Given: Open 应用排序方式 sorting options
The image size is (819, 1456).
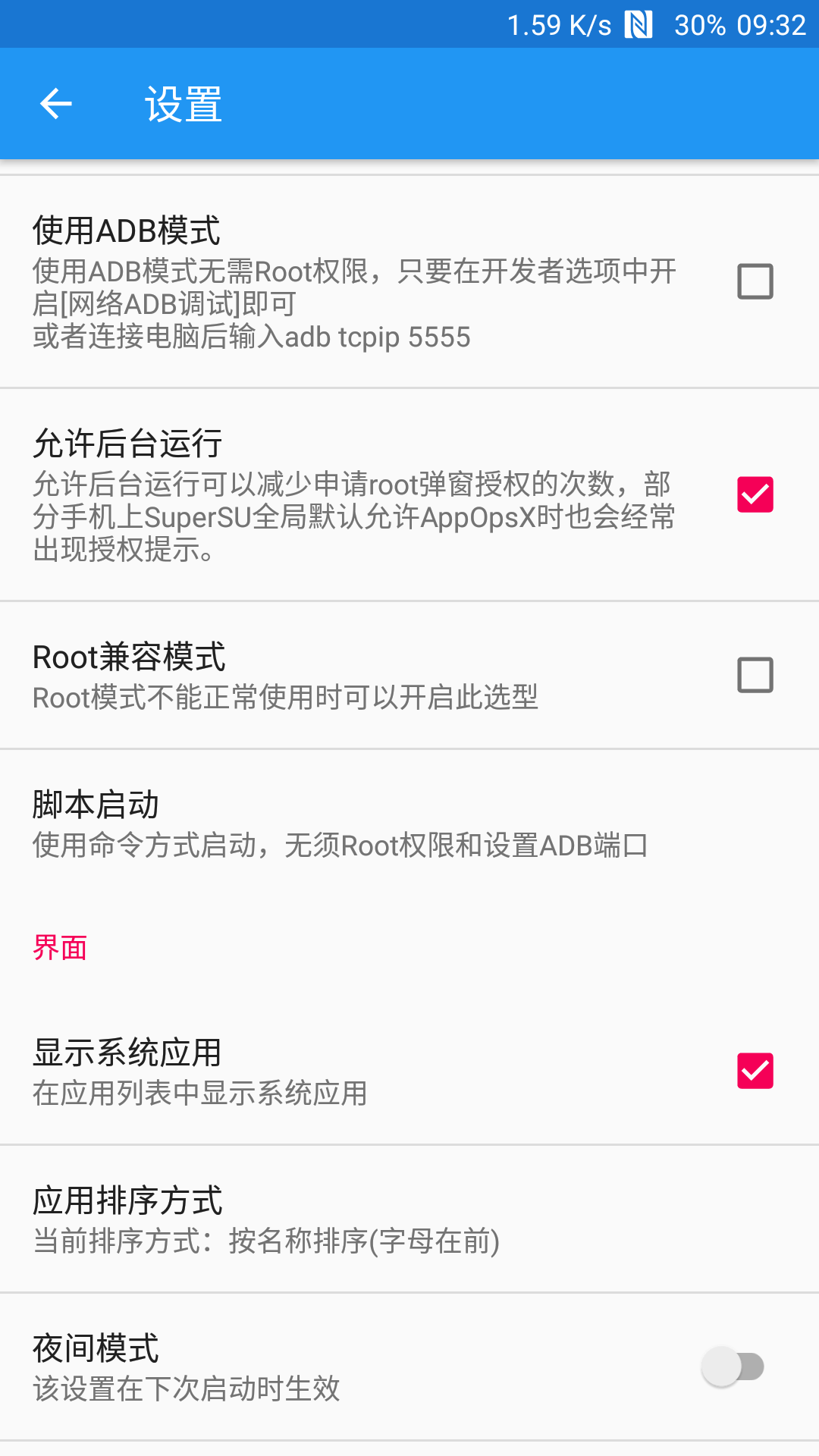Looking at the screenshot, I should click(x=409, y=1219).
